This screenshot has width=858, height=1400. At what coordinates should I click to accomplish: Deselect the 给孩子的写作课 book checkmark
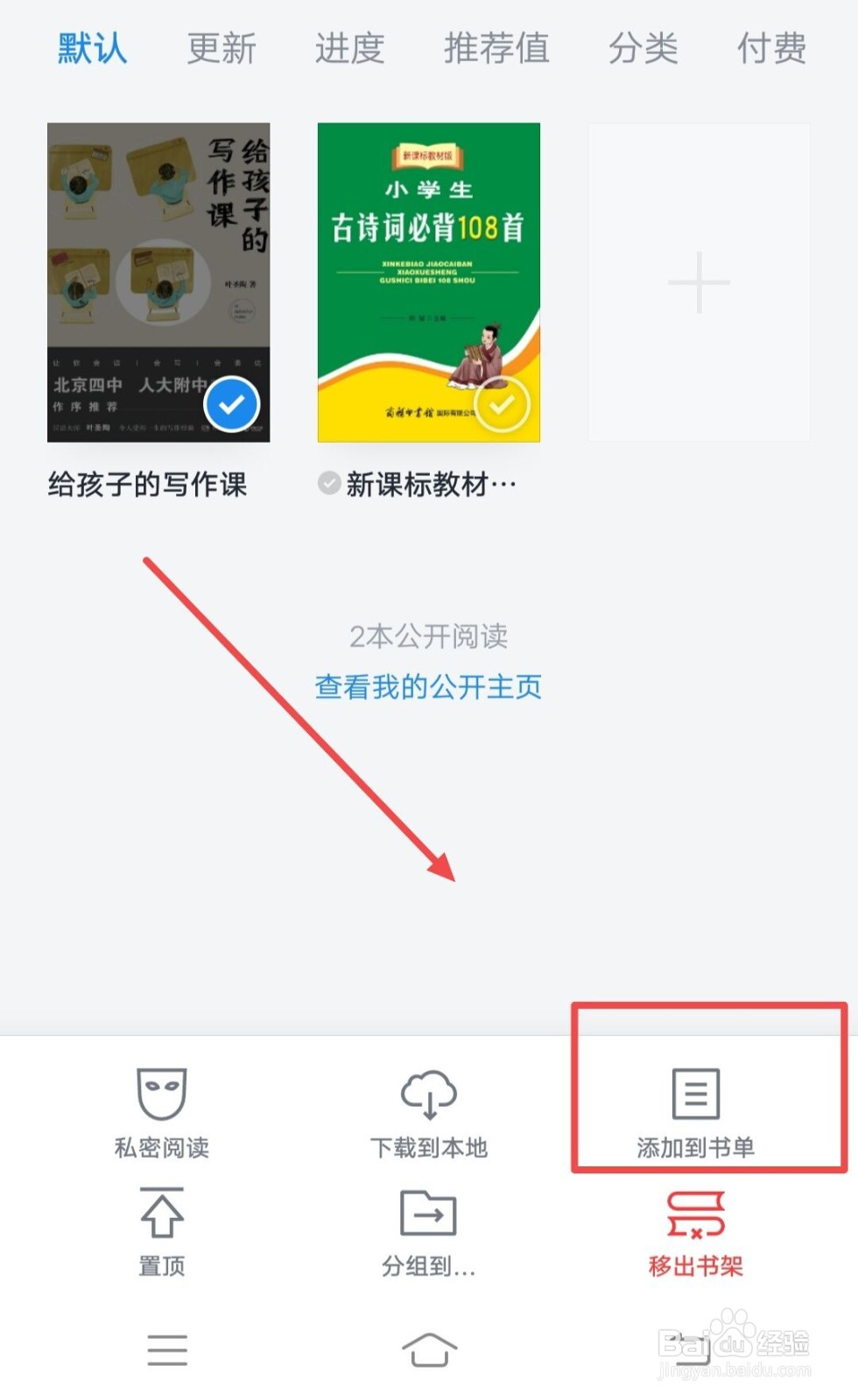[x=231, y=404]
